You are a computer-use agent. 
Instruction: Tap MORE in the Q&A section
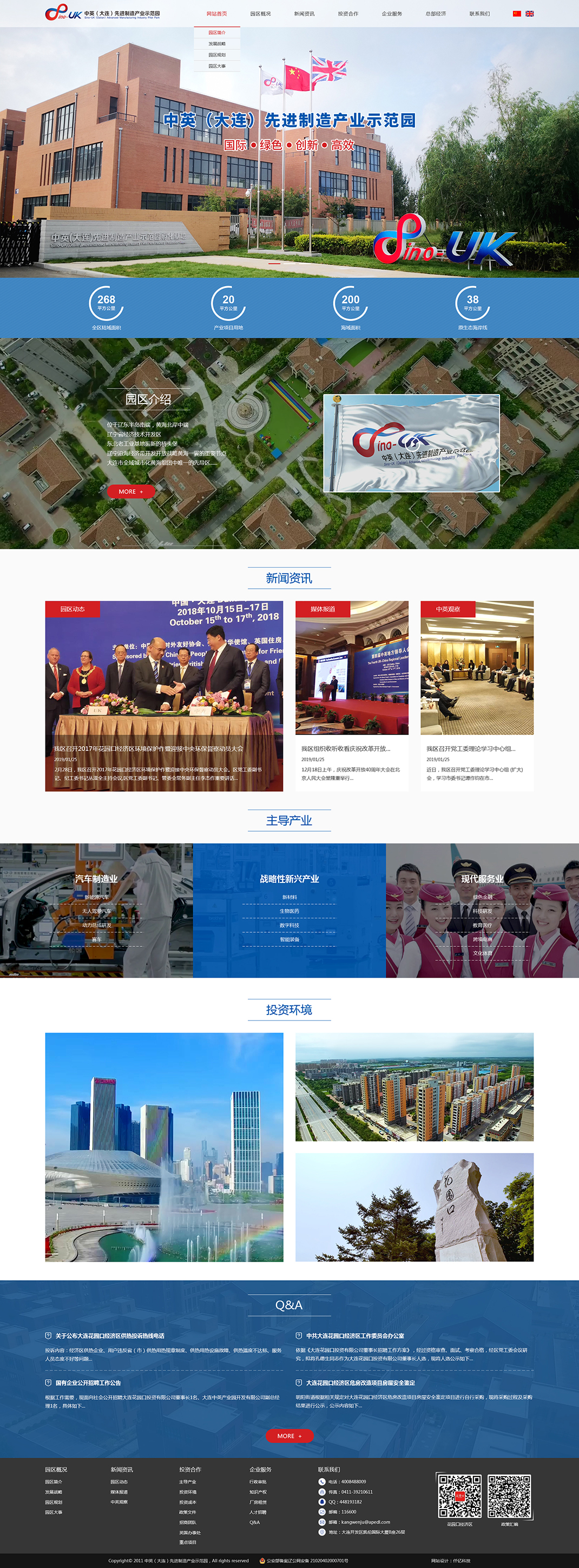click(x=289, y=1435)
